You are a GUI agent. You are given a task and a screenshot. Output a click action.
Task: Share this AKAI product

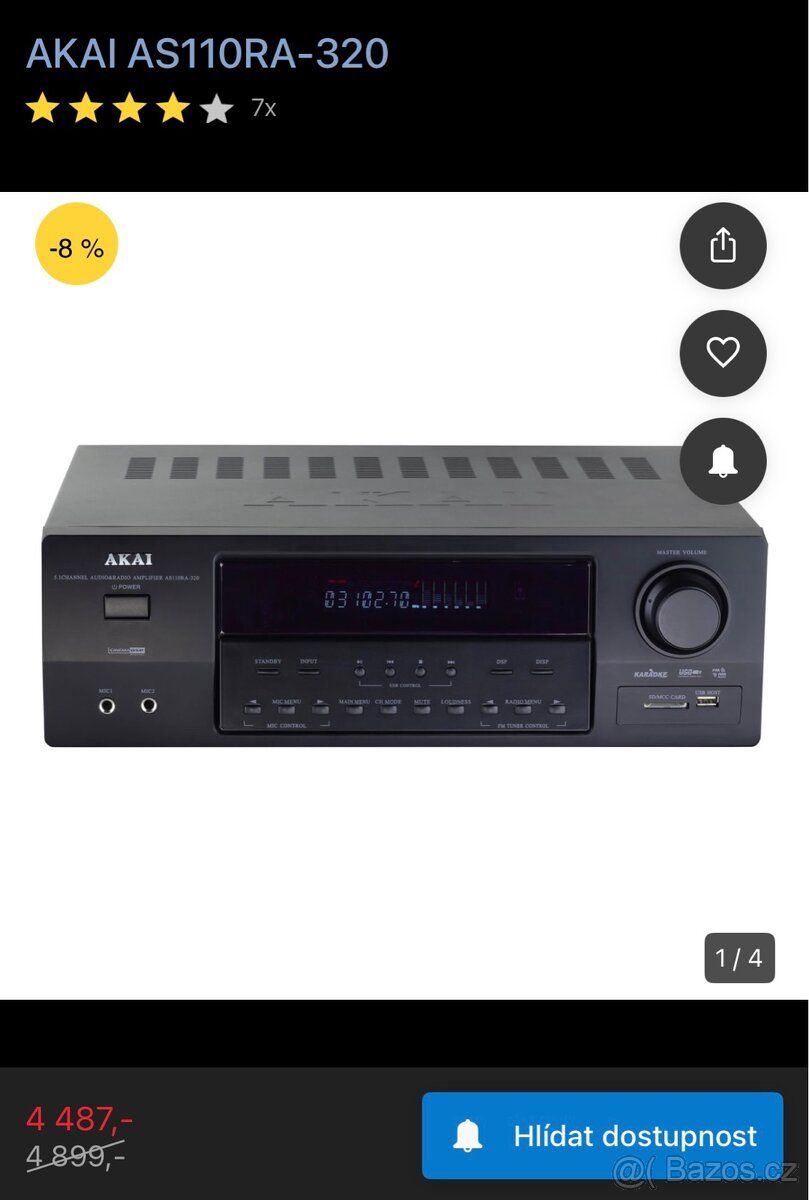722,246
